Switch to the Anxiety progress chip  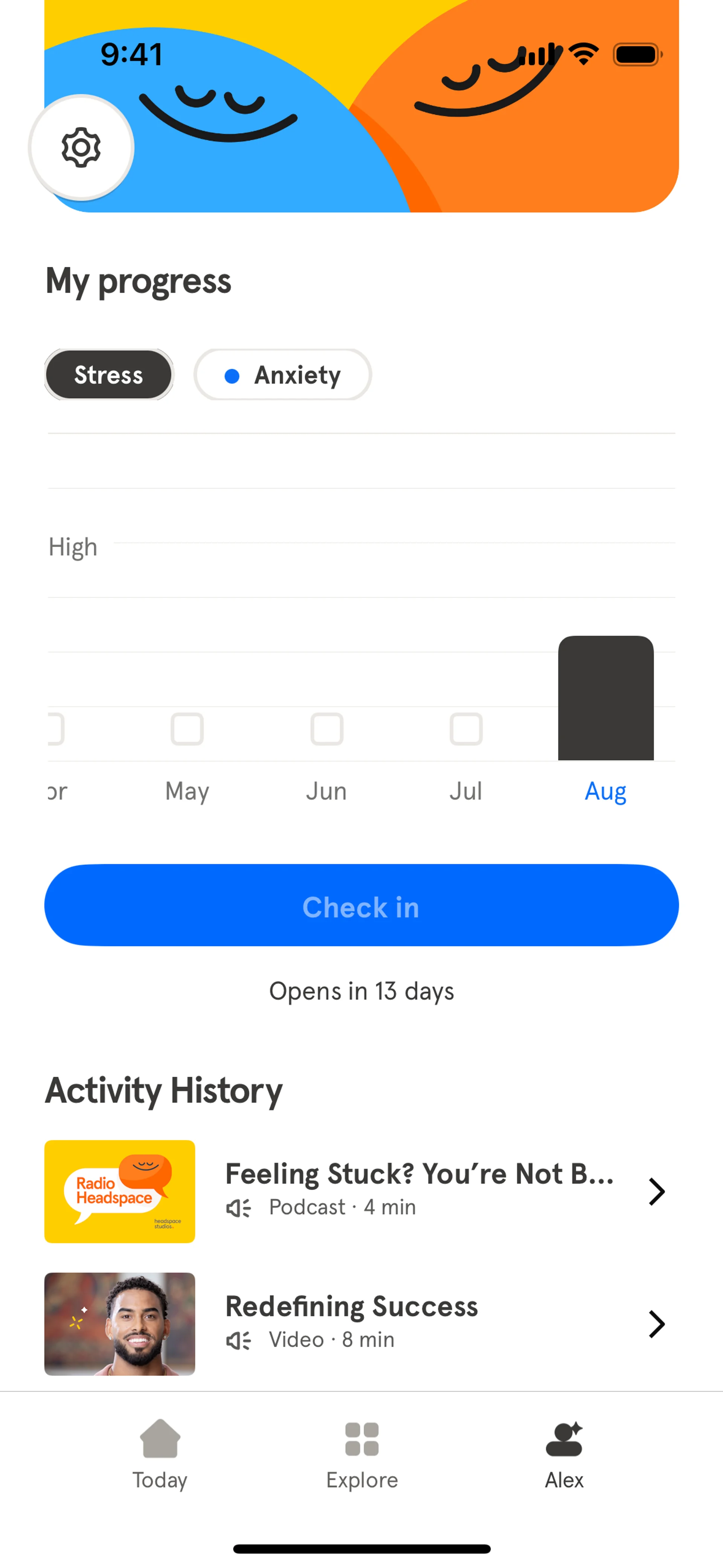click(x=282, y=374)
